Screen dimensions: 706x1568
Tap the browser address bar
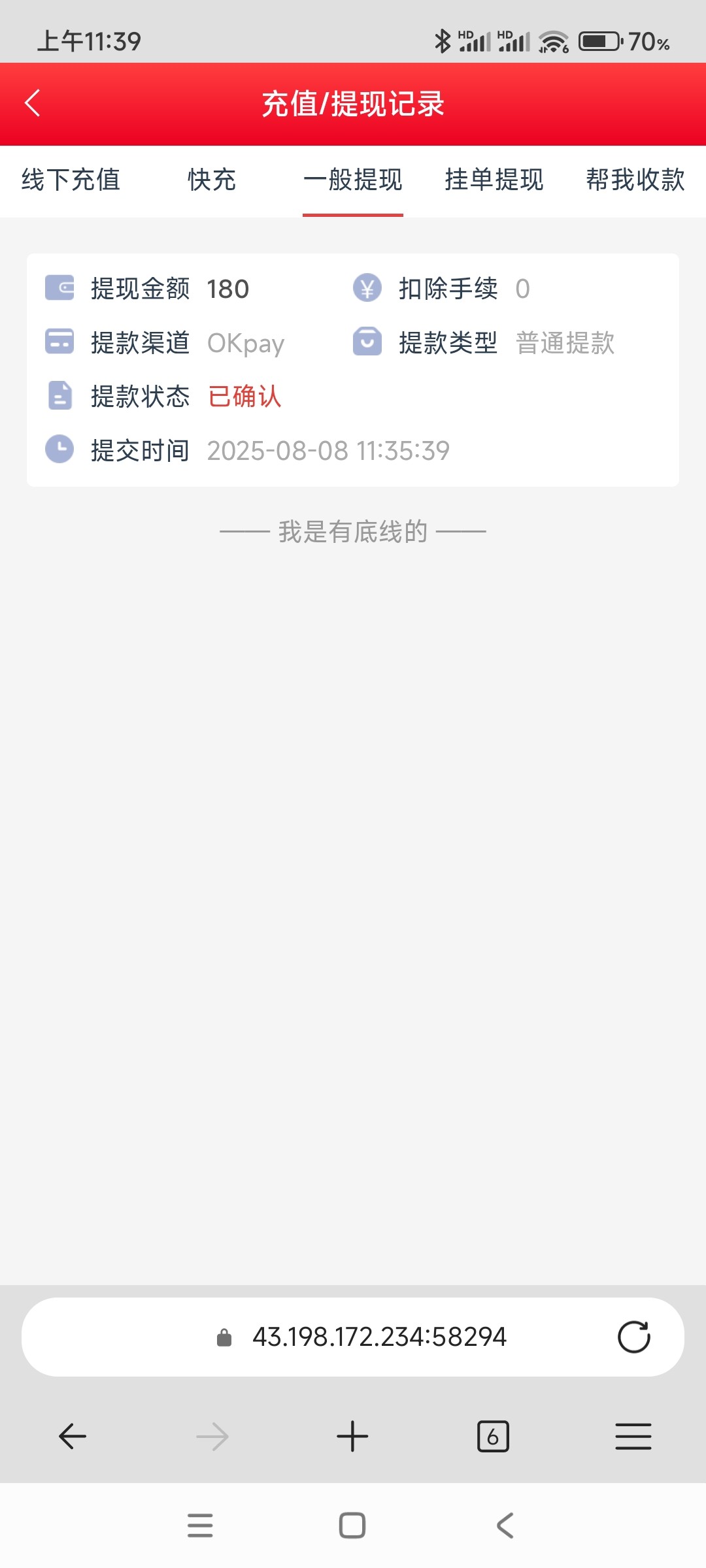click(x=379, y=1337)
